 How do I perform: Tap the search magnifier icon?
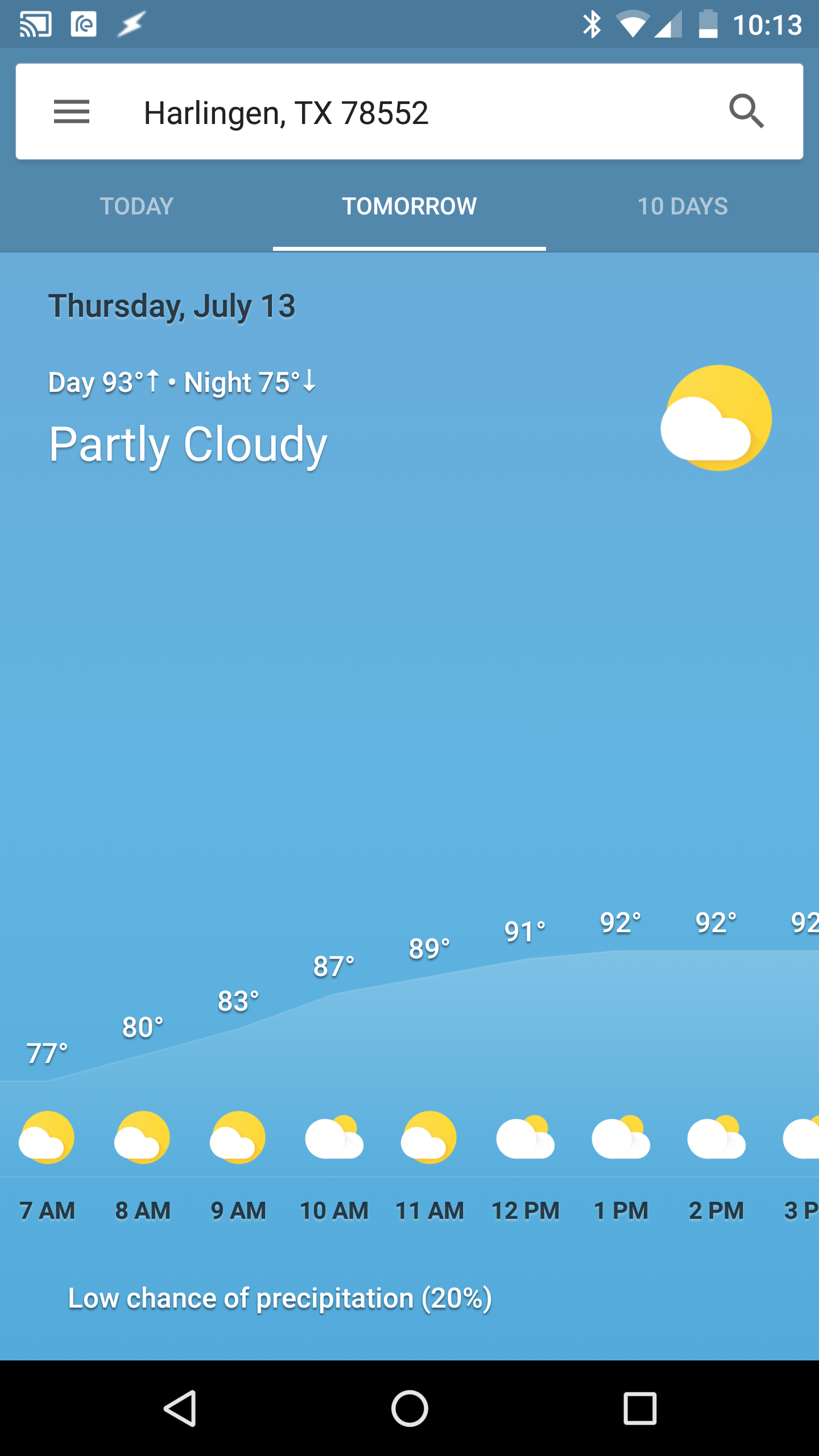point(746,111)
